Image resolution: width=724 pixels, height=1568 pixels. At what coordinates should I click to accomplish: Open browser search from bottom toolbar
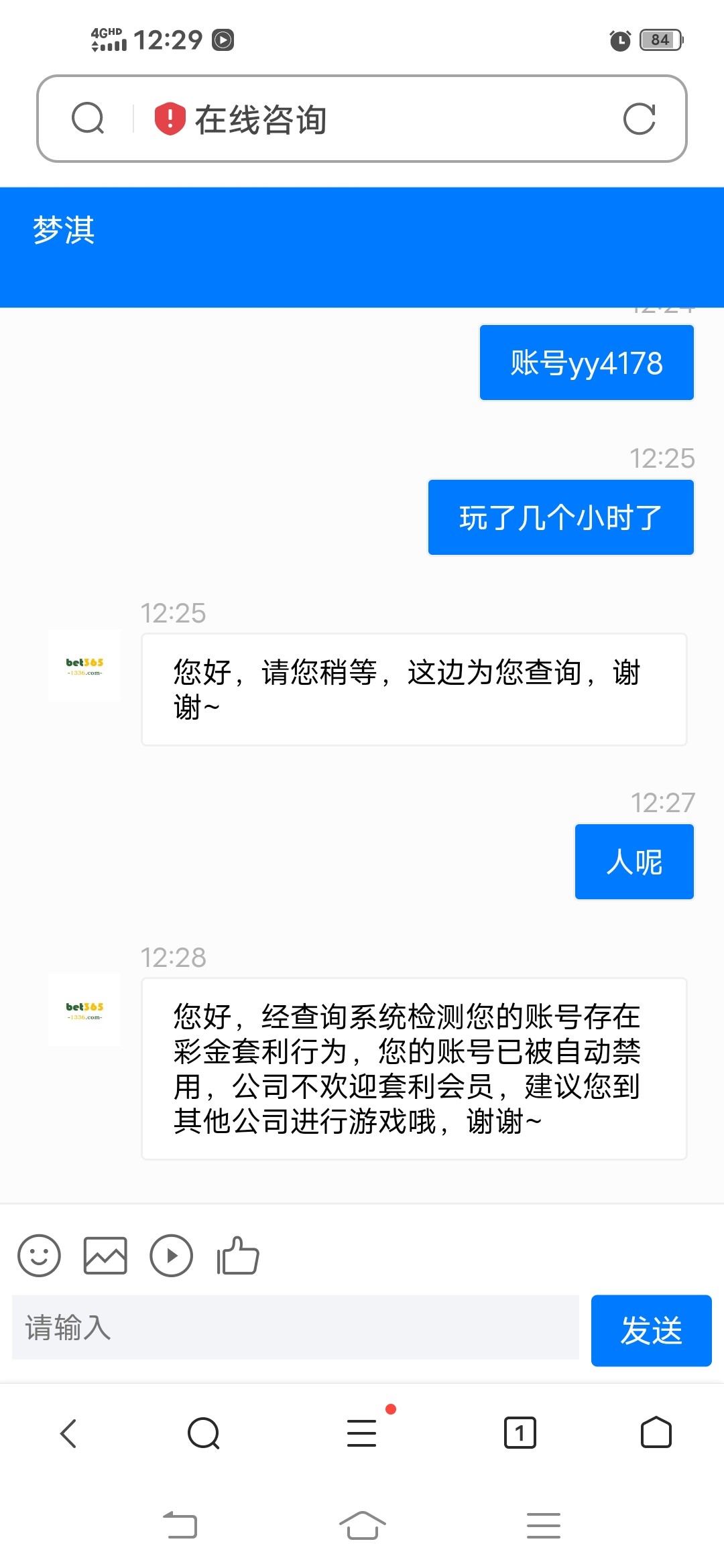[204, 1433]
